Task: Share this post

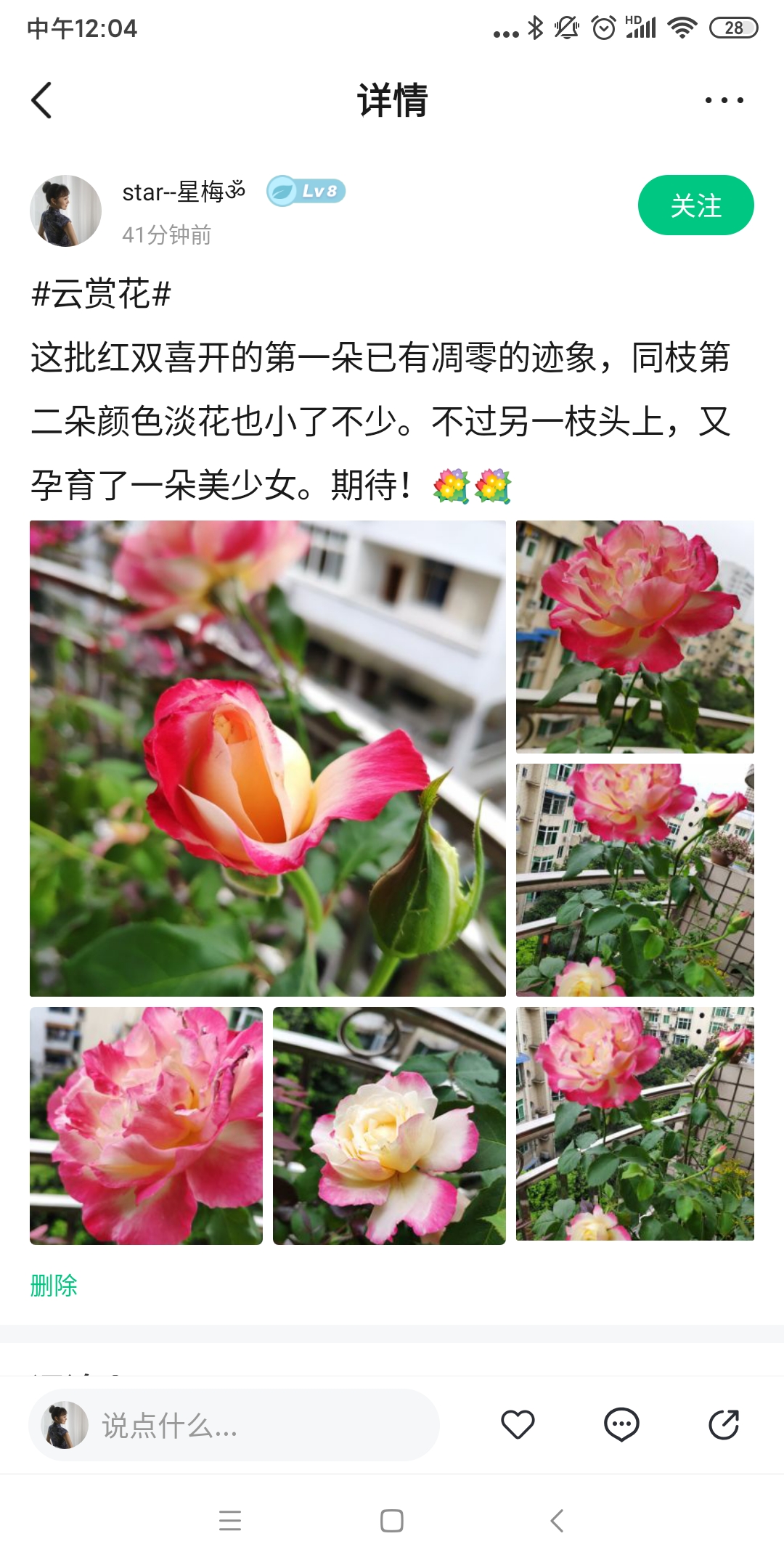Action: pos(724,1424)
